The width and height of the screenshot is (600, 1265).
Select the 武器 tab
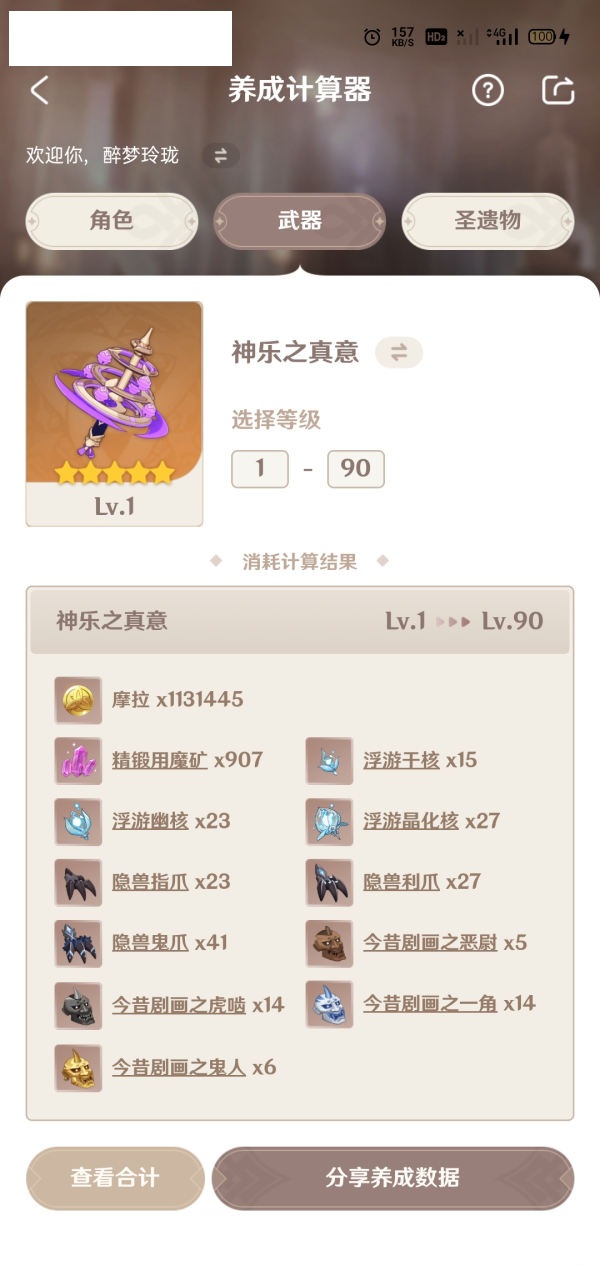click(299, 221)
